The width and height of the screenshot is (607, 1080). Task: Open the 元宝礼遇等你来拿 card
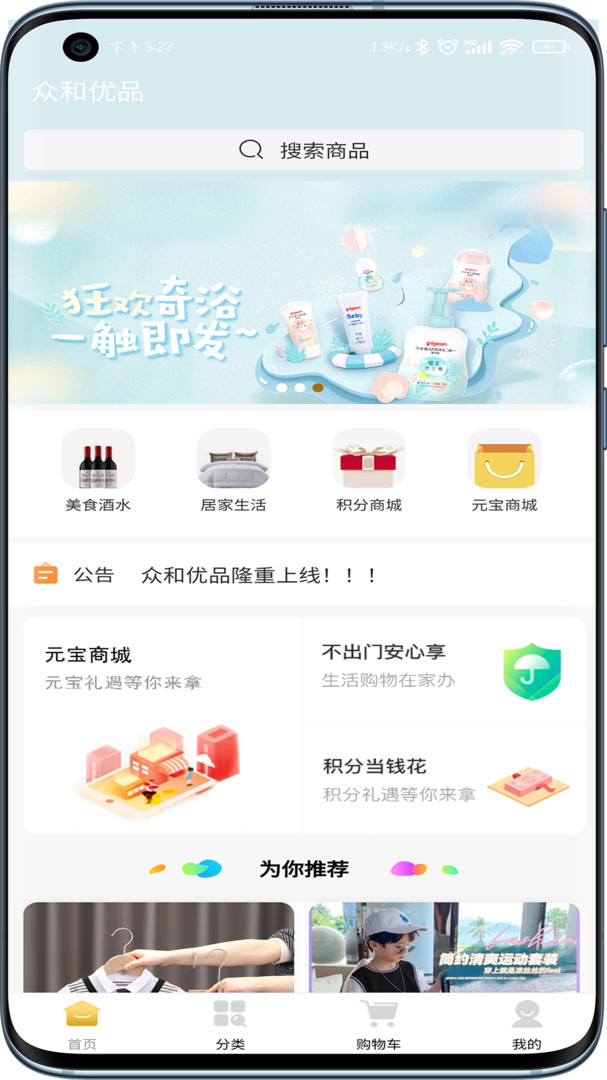pos(162,726)
